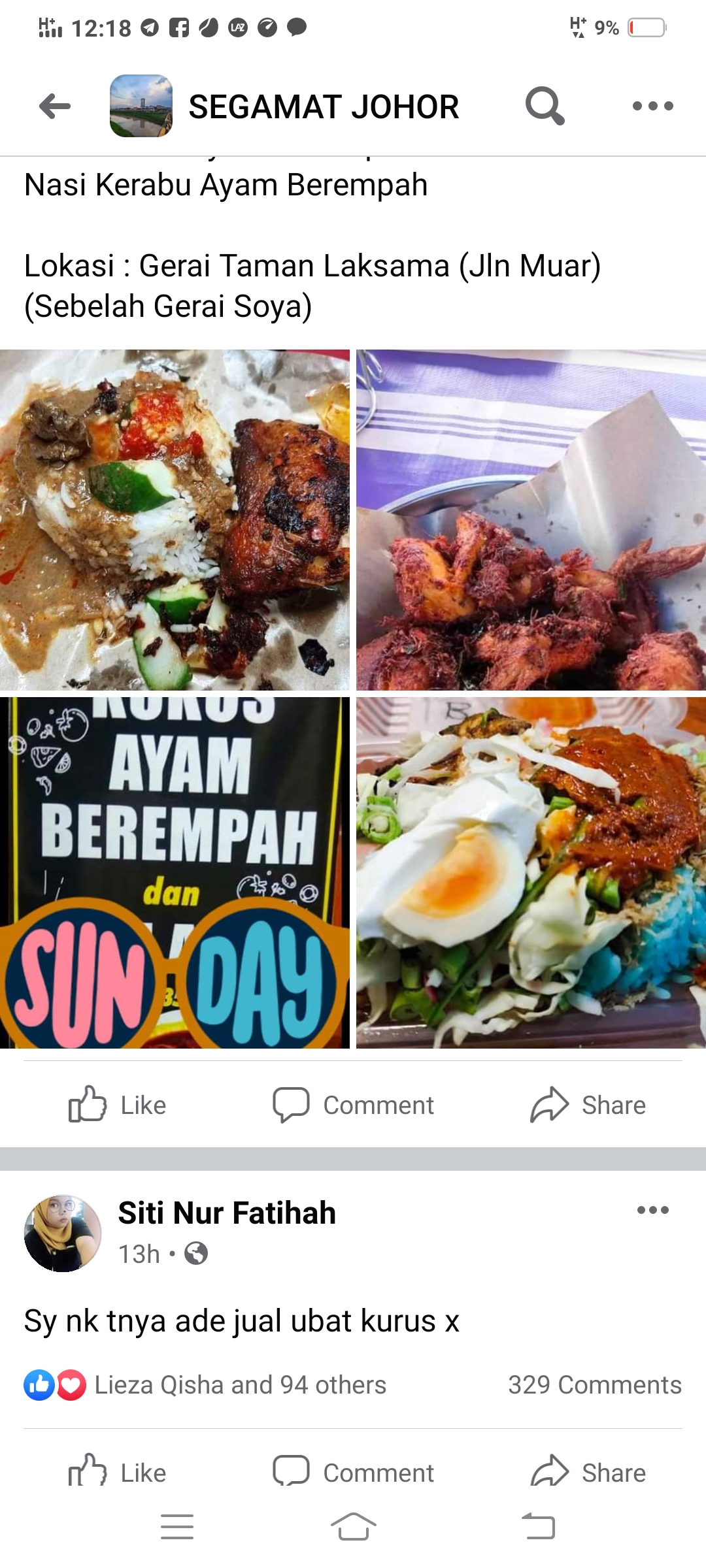View reactions from Lieza Qisha and 94 others
This screenshot has width=706, height=1568.
(205, 1385)
